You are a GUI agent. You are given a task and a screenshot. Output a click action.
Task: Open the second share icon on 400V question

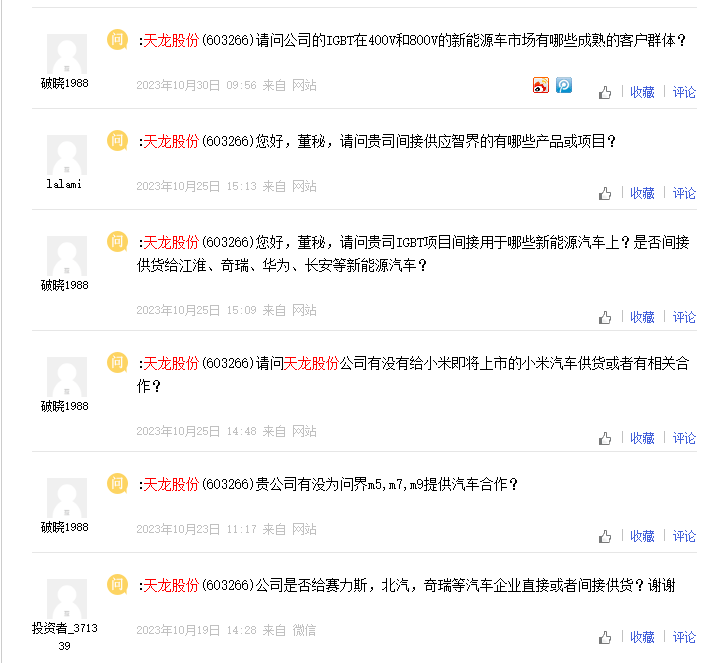coord(564,86)
